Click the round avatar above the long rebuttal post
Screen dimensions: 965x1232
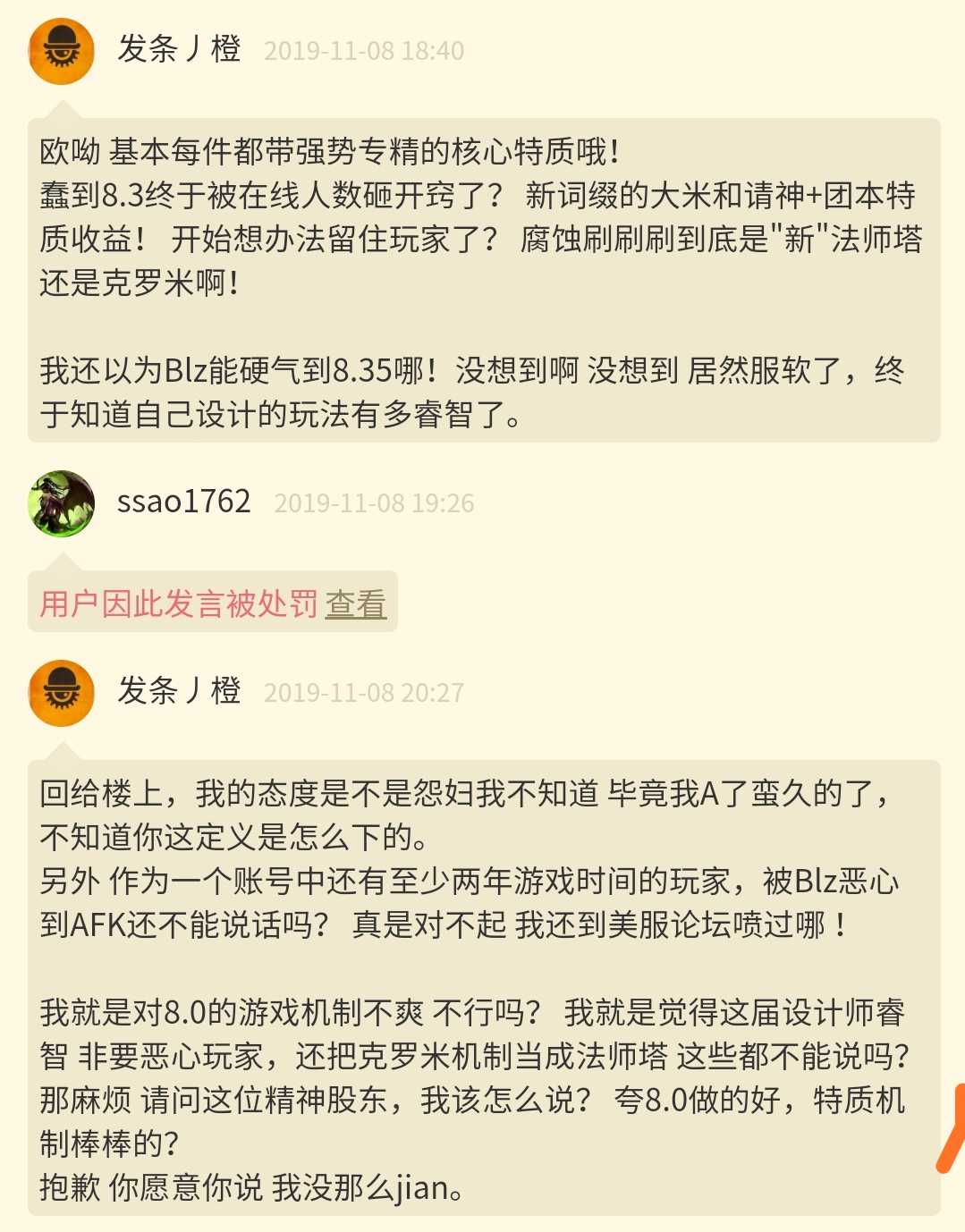point(60,693)
